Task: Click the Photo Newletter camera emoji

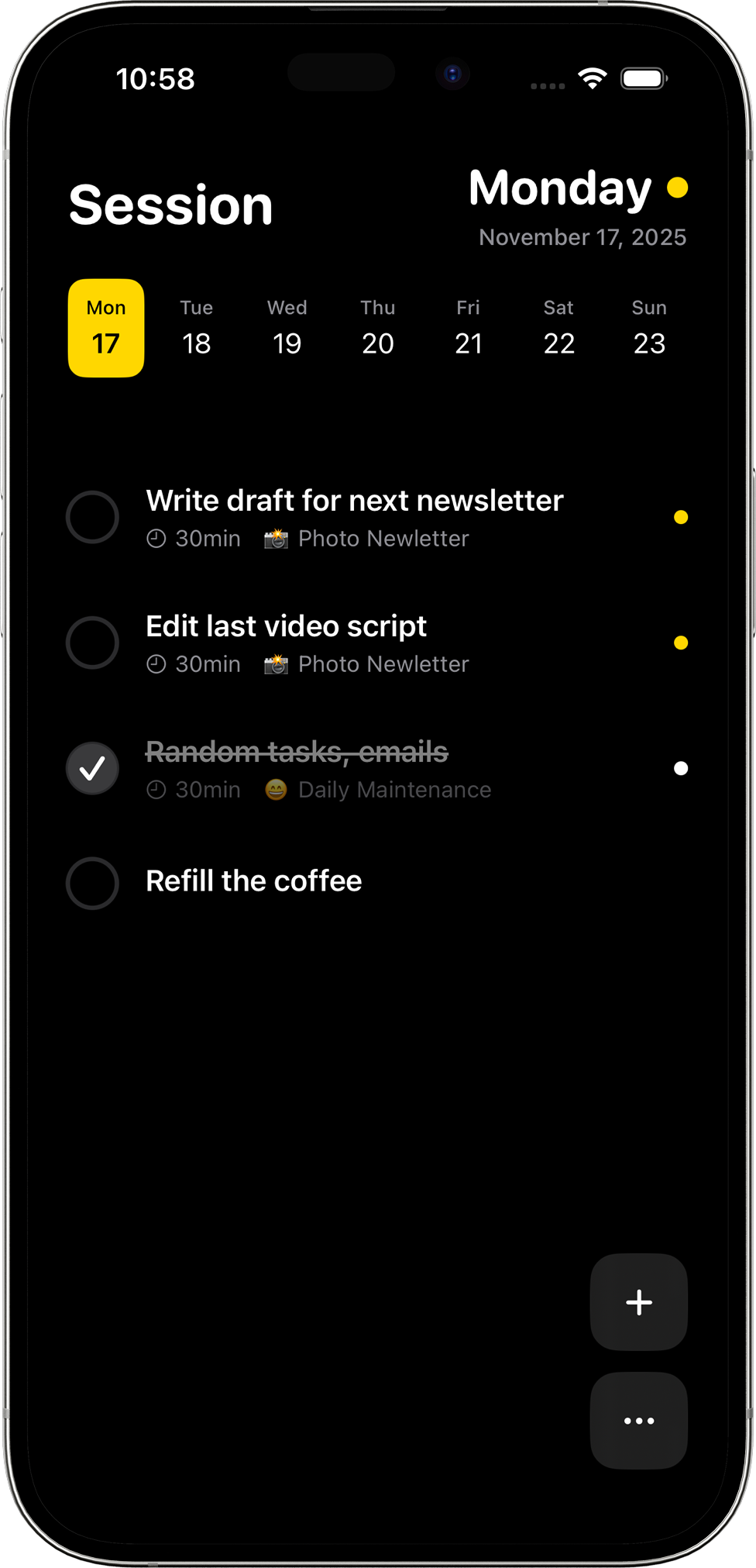Action: 276,538
